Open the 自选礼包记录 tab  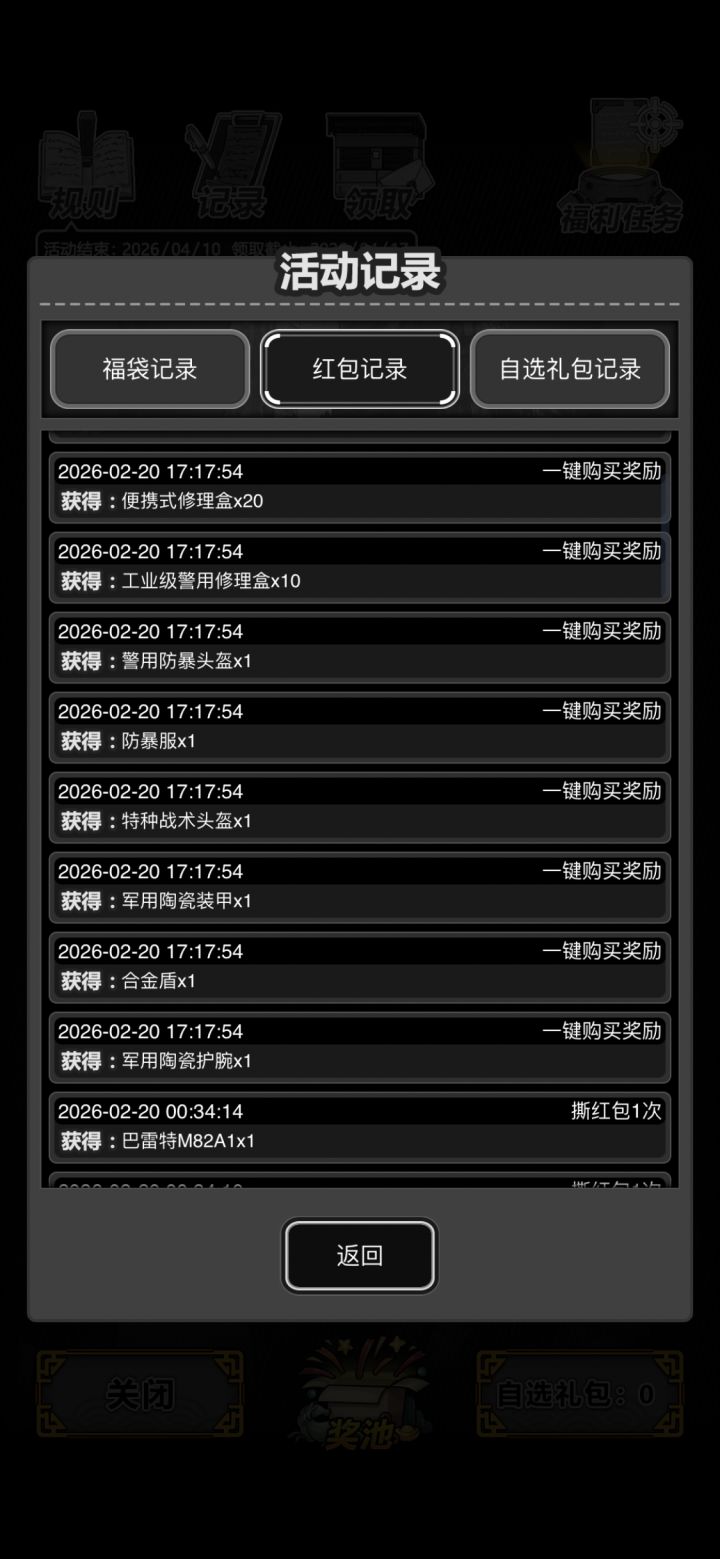click(x=570, y=369)
